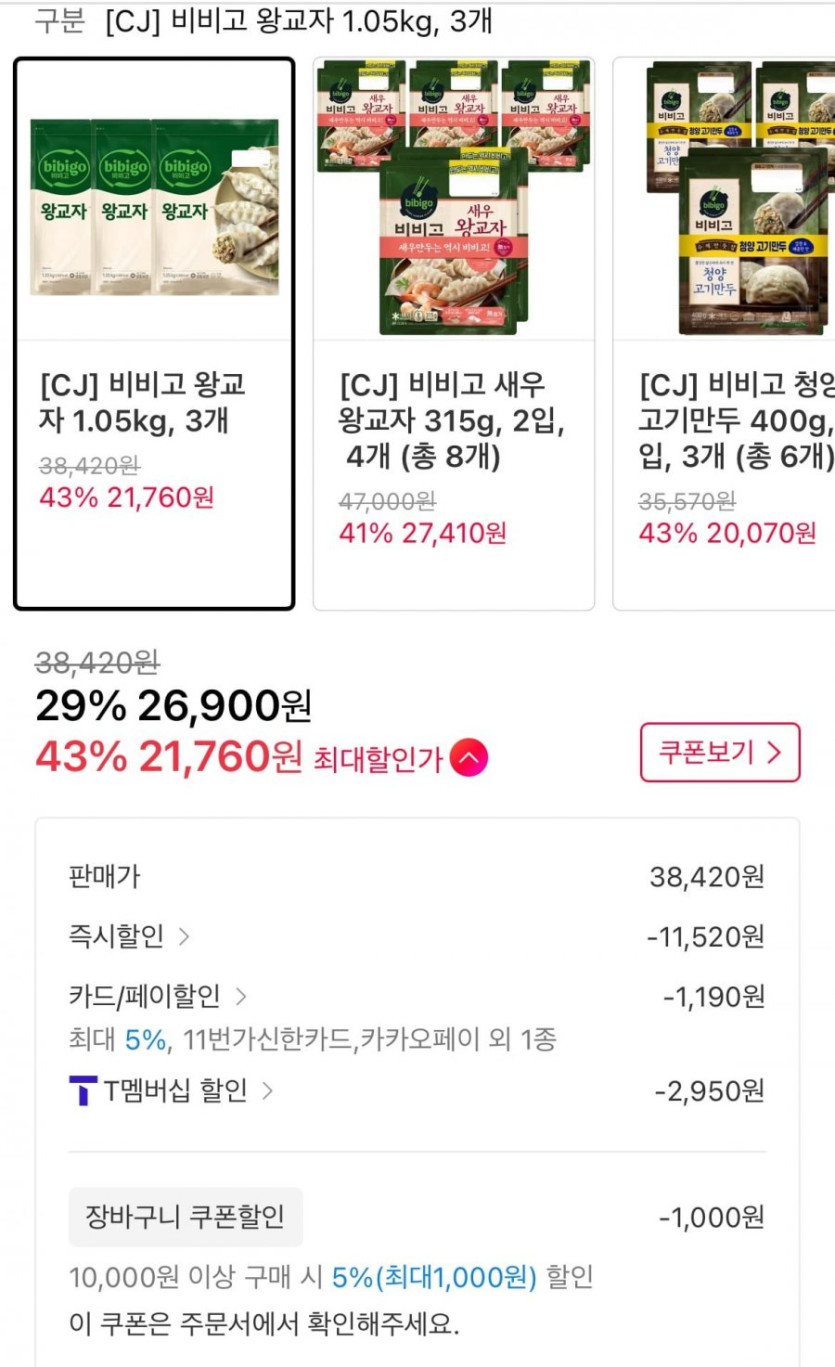Collapse the 최대할인가 price breakdown
The image size is (835, 1367).
click(469, 759)
